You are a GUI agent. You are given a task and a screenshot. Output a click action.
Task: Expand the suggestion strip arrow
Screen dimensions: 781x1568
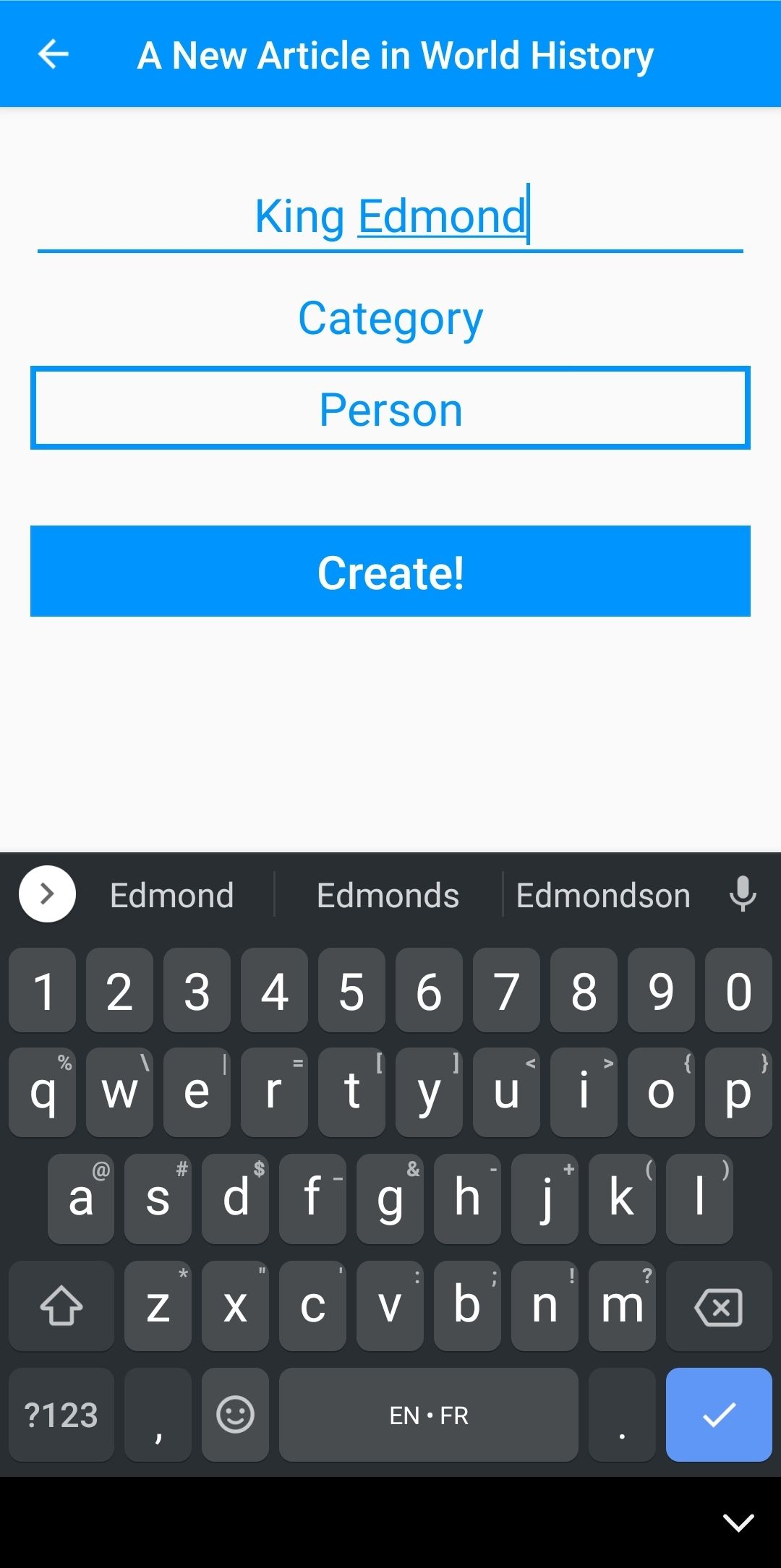coord(47,894)
